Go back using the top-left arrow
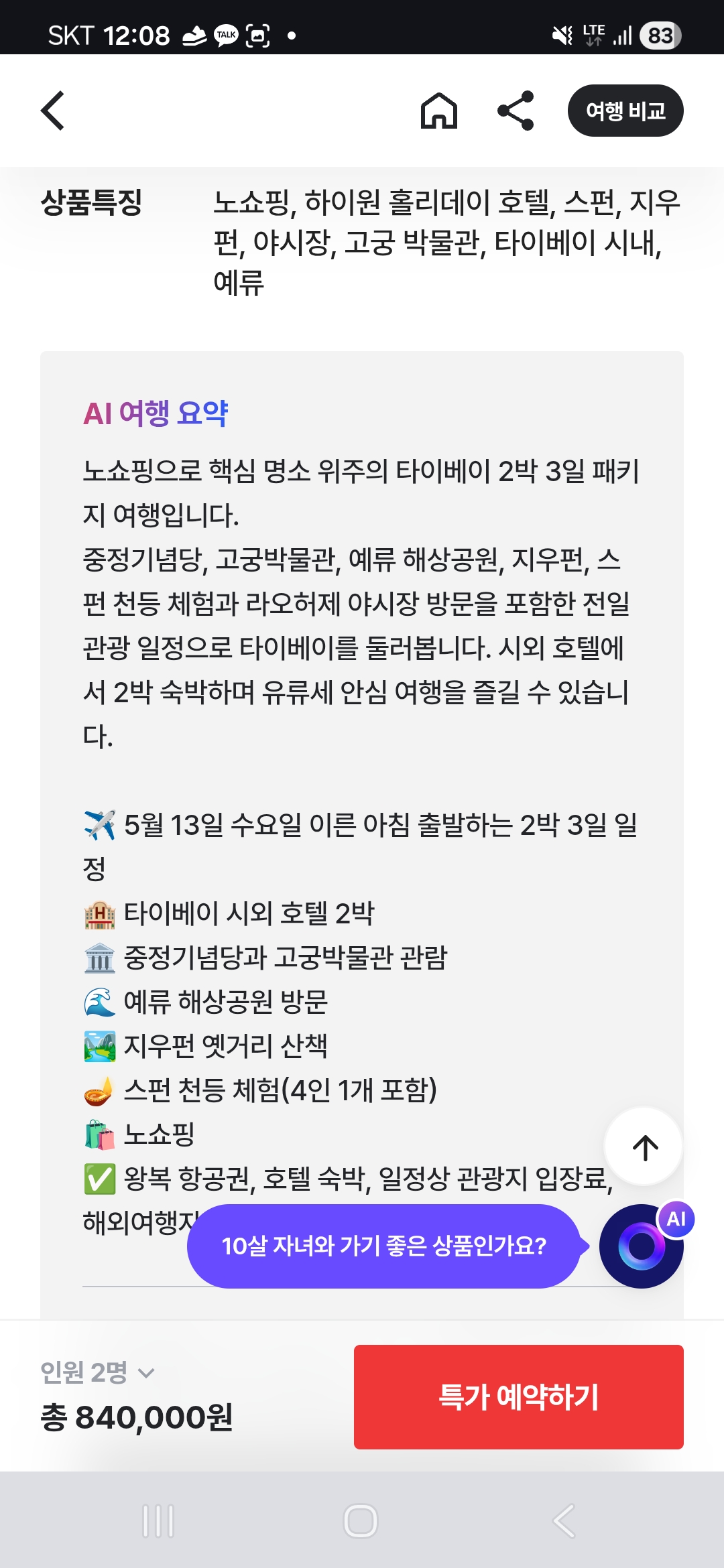The width and height of the screenshot is (724, 1568). [x=53, y=111]
